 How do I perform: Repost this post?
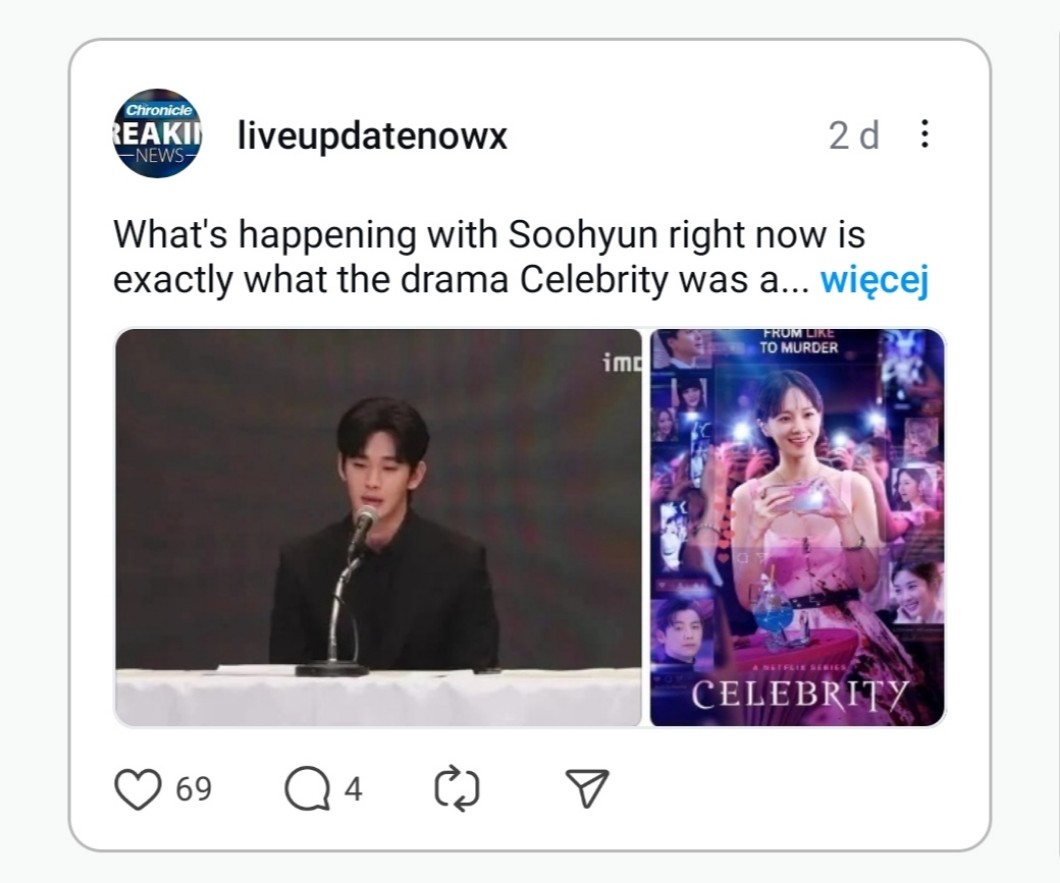(457, 789)
